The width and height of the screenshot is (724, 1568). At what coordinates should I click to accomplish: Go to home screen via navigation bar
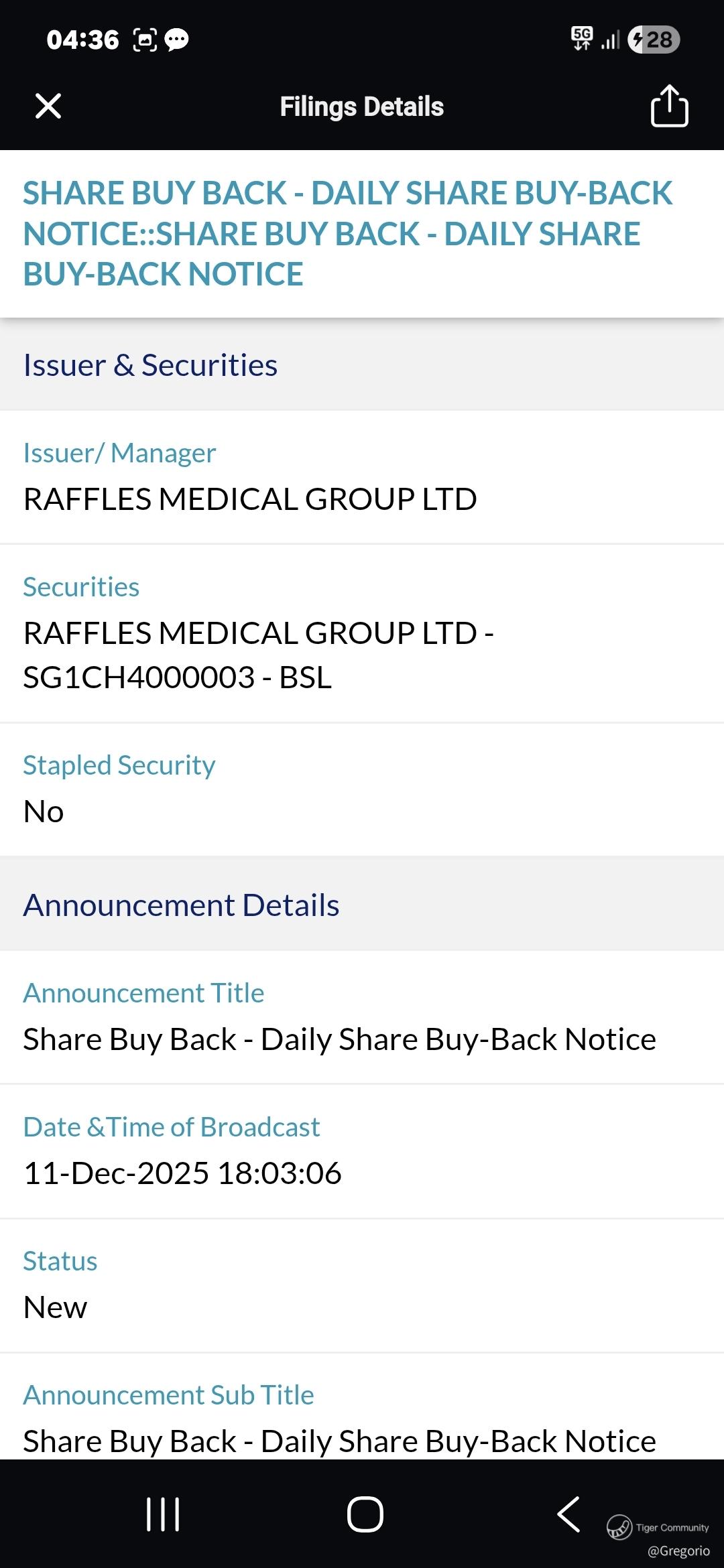(365, 1514)
